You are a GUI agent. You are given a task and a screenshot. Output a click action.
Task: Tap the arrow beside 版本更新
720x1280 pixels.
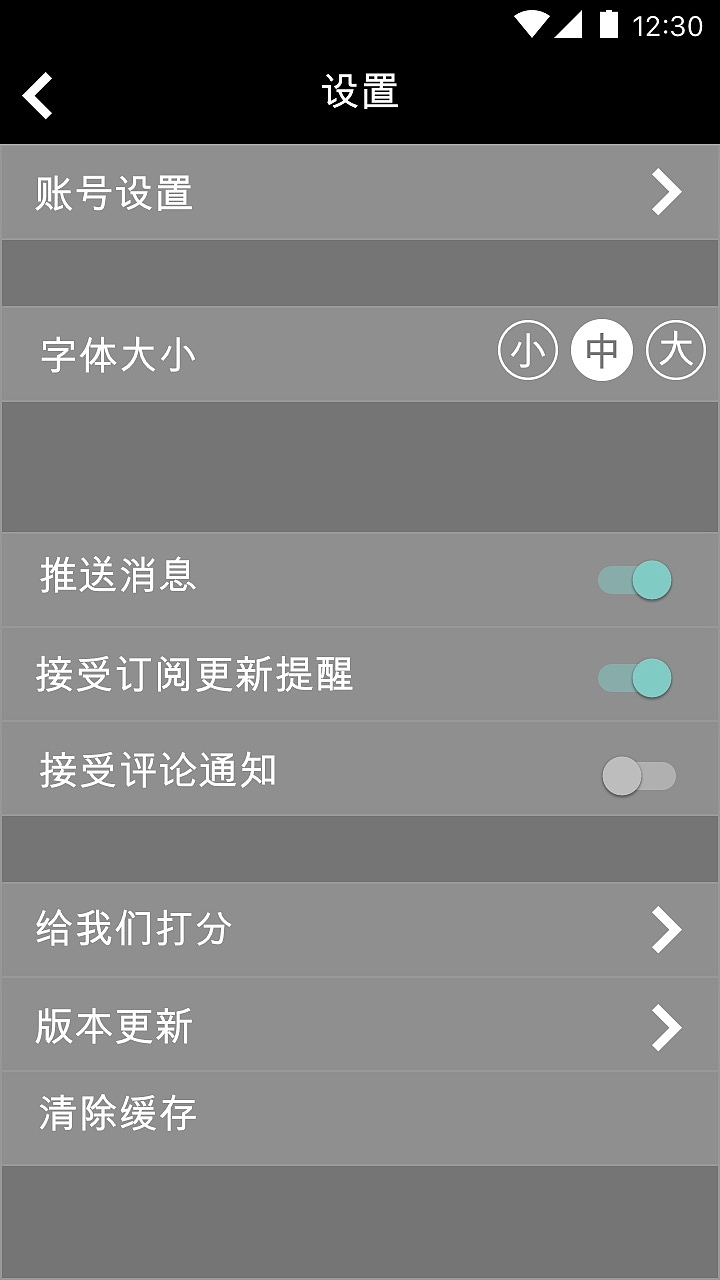point(667,1026)
